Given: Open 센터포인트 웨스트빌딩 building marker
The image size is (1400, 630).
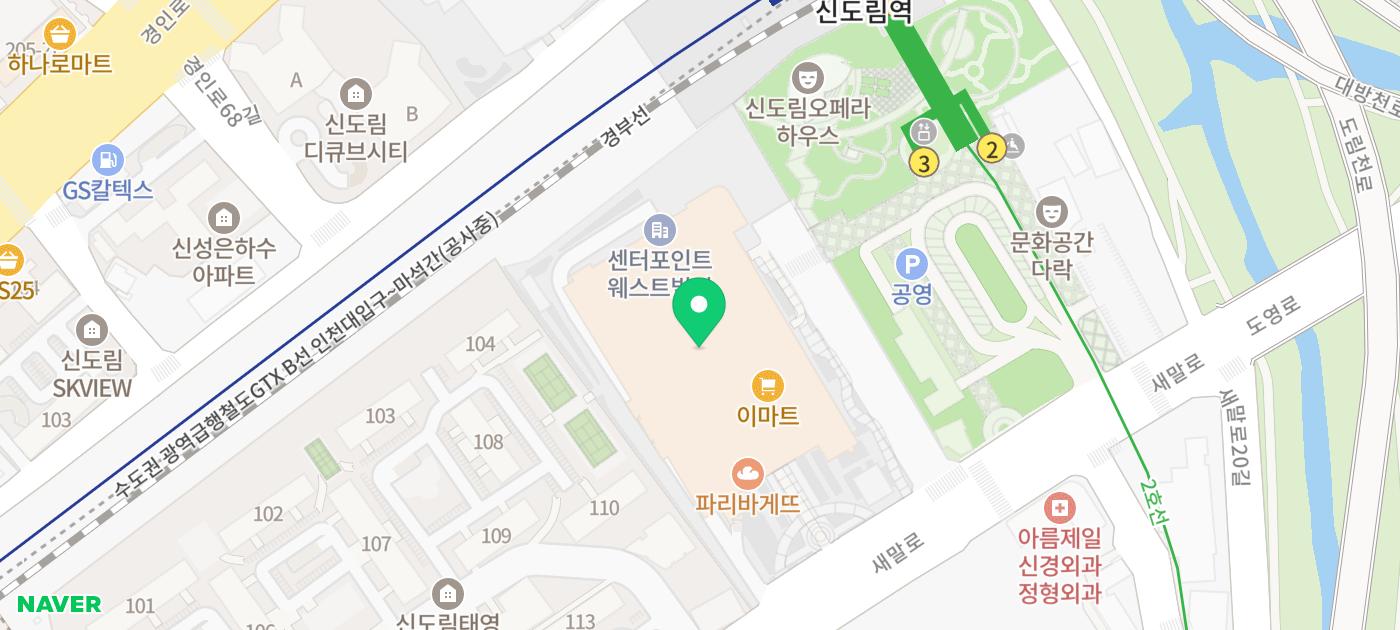Looking at the screenshot, I should [x=658, y=230].
